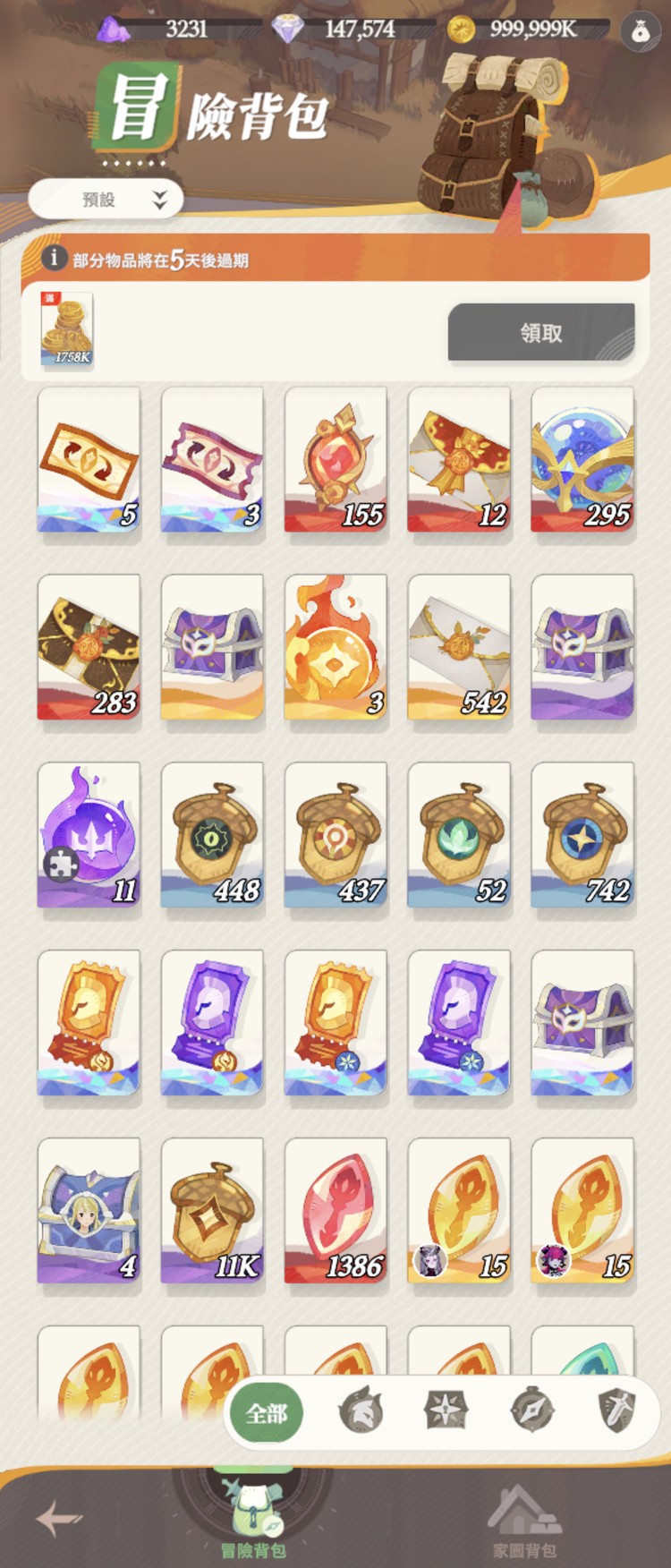Open the purple flame orb item 11

89,835
